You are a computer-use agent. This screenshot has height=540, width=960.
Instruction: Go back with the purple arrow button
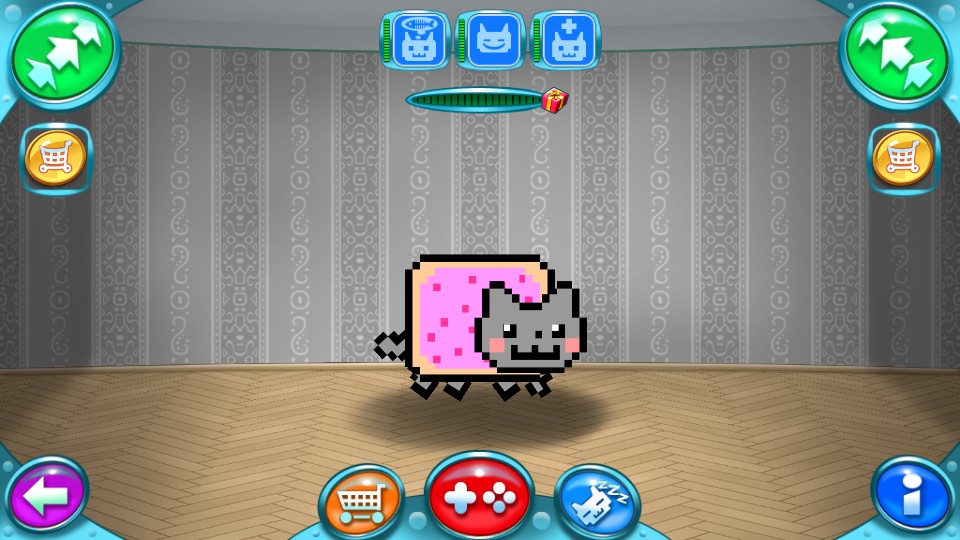pos(46,495)
